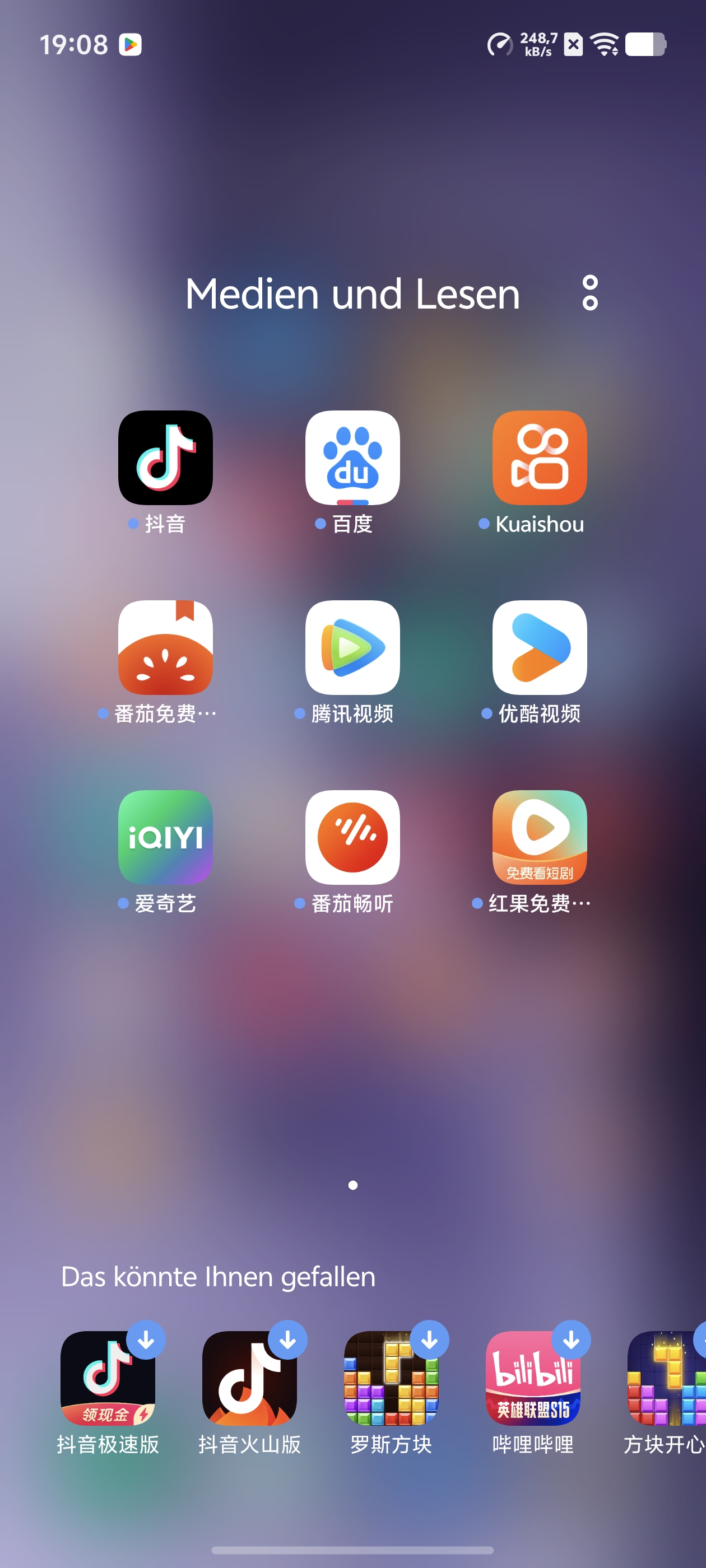Open the 百度 app
This screenshot has width=706, height=1568.
[352, 458]
